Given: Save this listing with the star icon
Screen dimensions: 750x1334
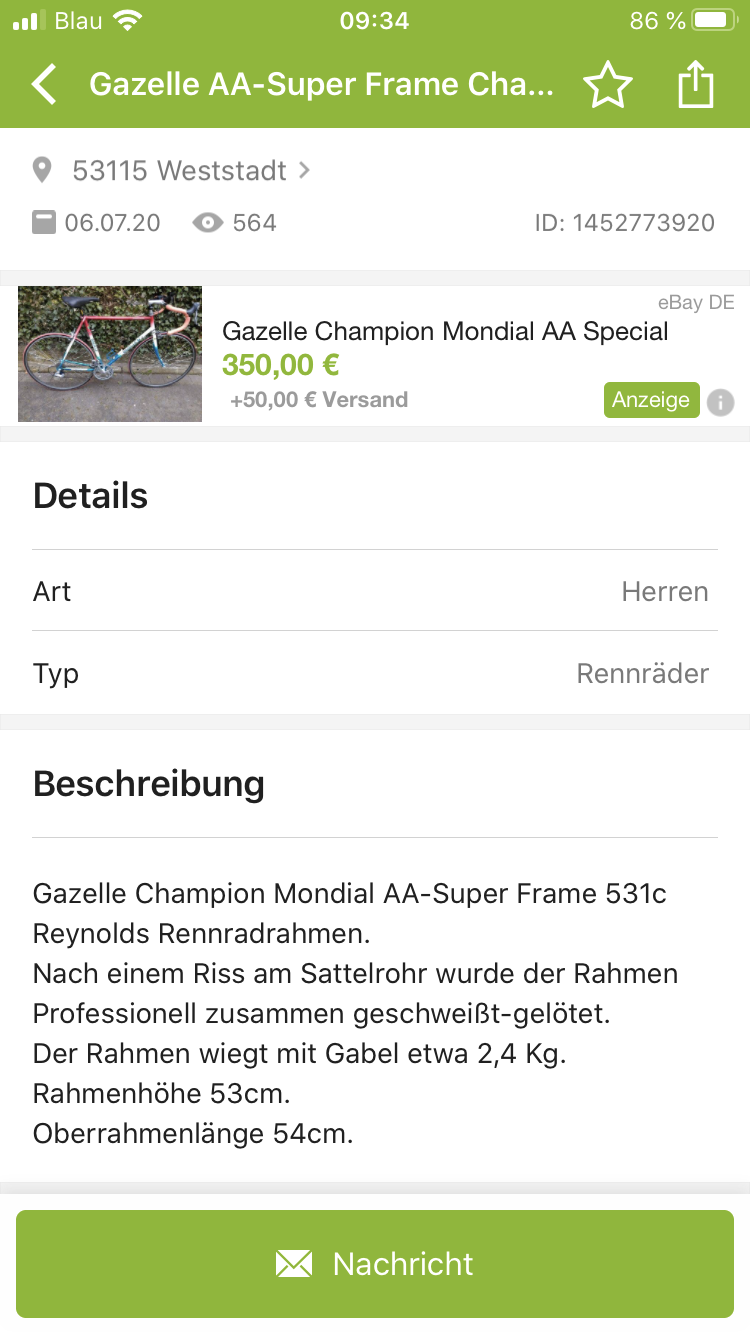Looking at the screenshot, I should coord(608,85).
